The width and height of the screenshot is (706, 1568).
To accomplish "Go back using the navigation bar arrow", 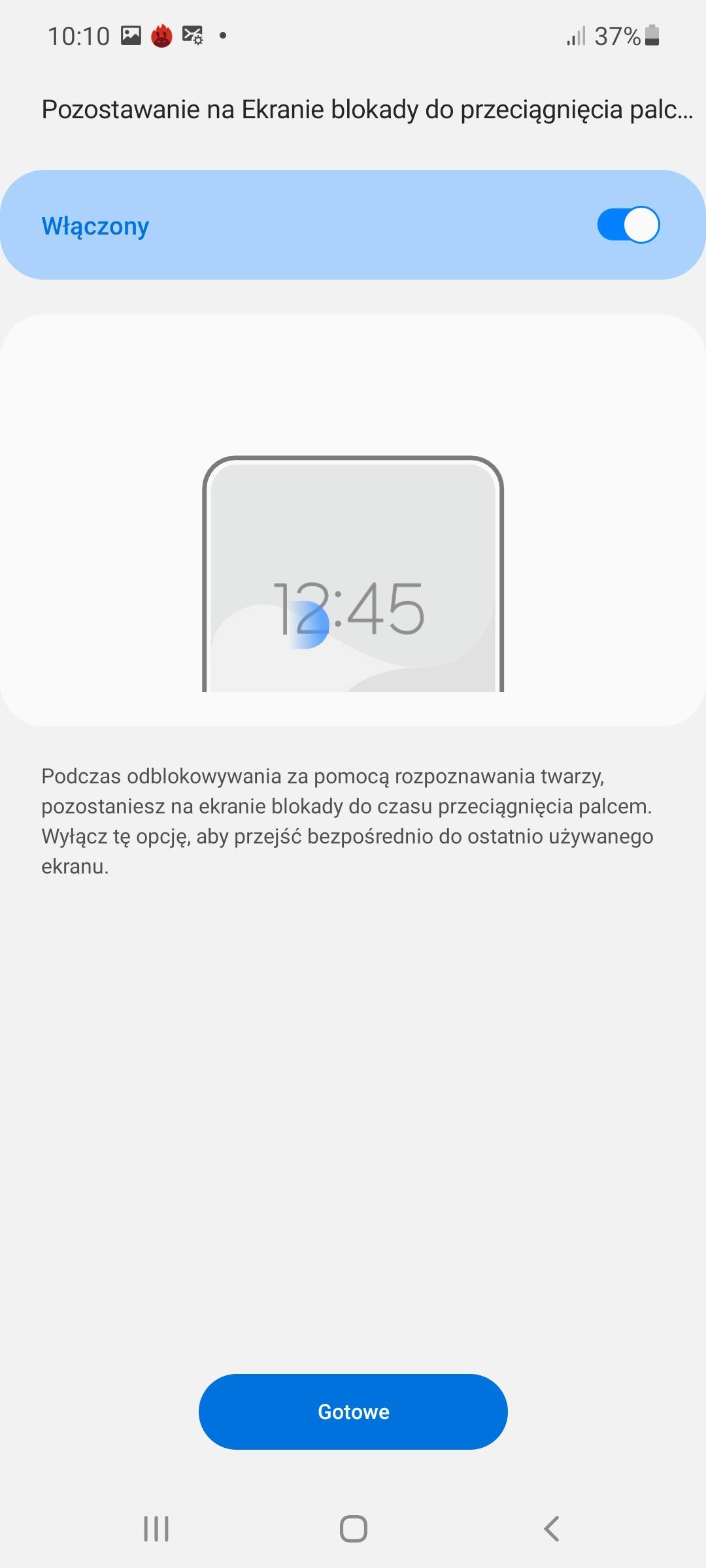I will tap(551, 1529).
